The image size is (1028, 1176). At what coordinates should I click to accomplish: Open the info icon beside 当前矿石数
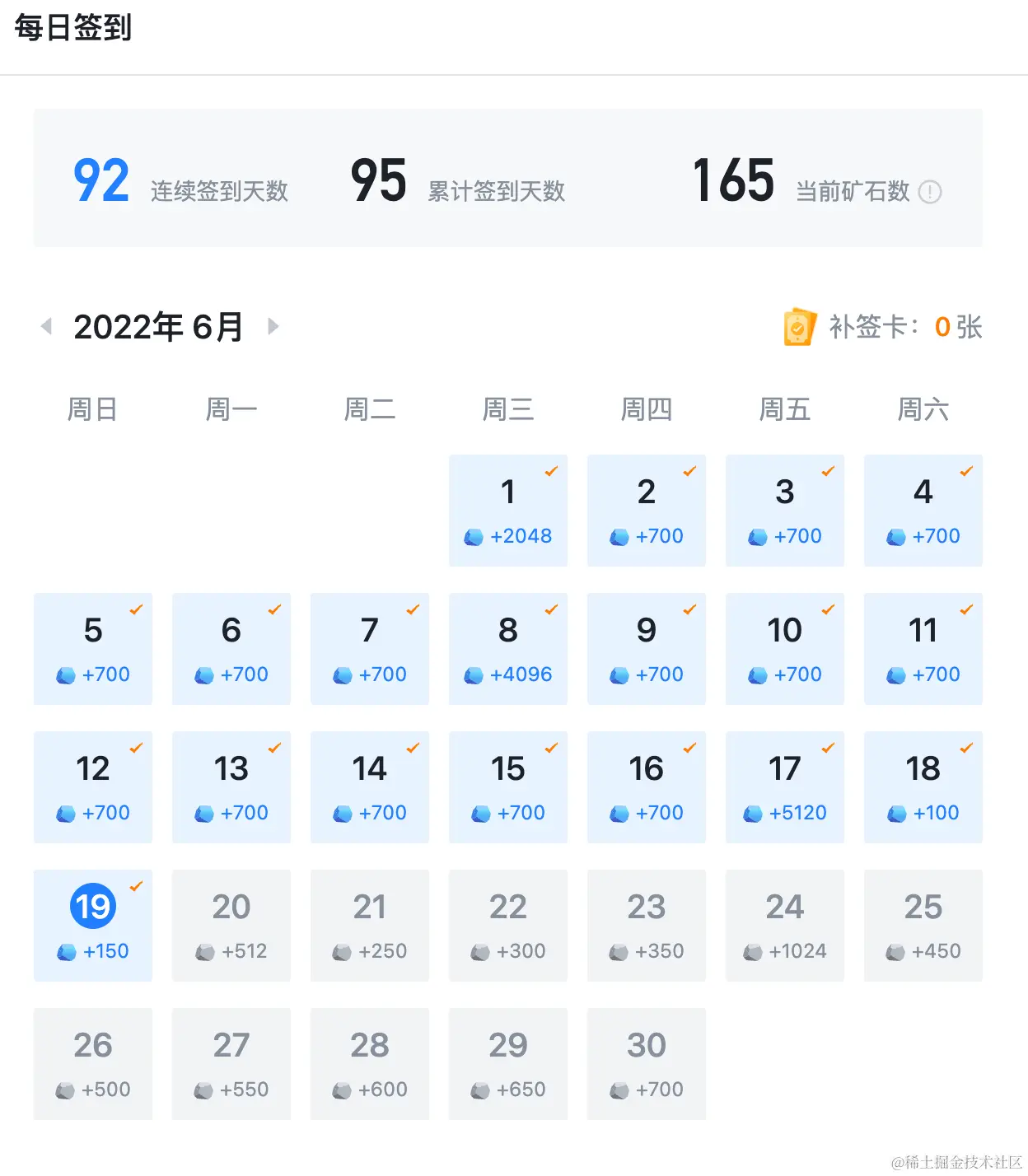coord(930,192)
